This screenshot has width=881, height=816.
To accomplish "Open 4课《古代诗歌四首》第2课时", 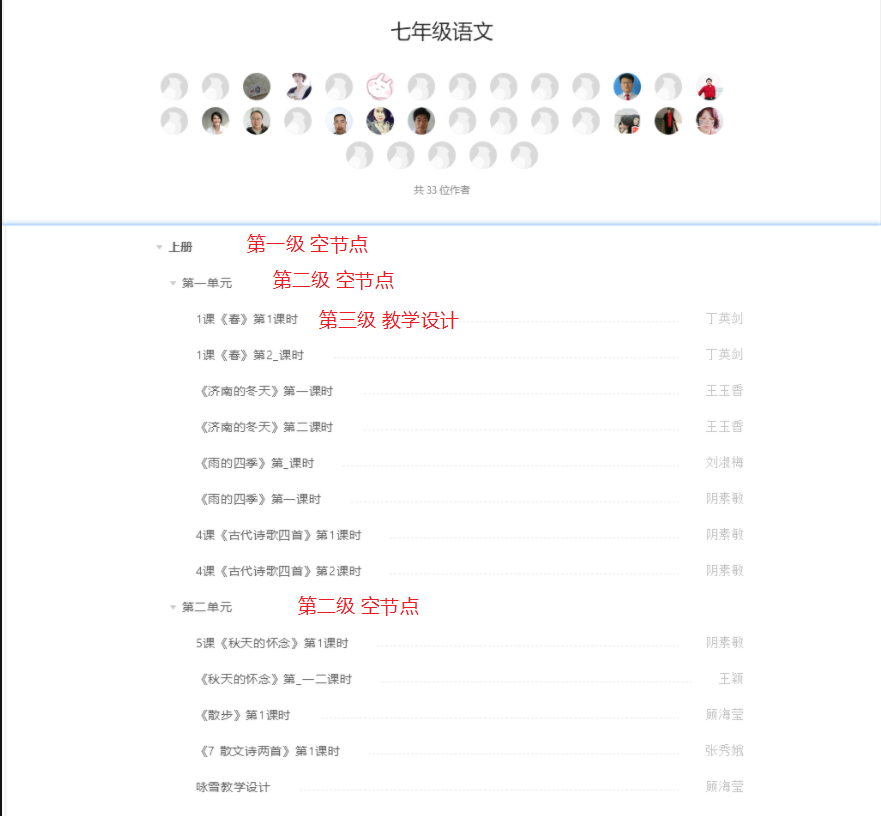I will point(278,571).
